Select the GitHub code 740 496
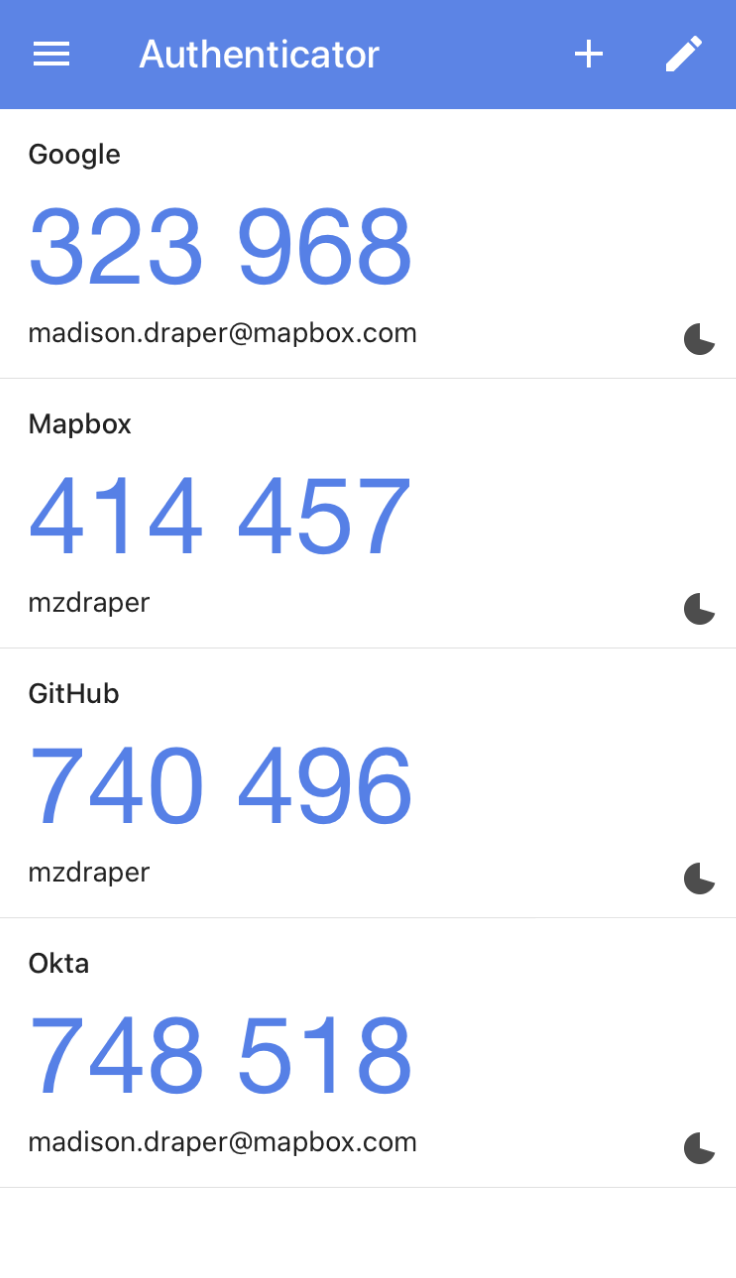Viewport: 736px width, 1278px height. pos(220,786)
